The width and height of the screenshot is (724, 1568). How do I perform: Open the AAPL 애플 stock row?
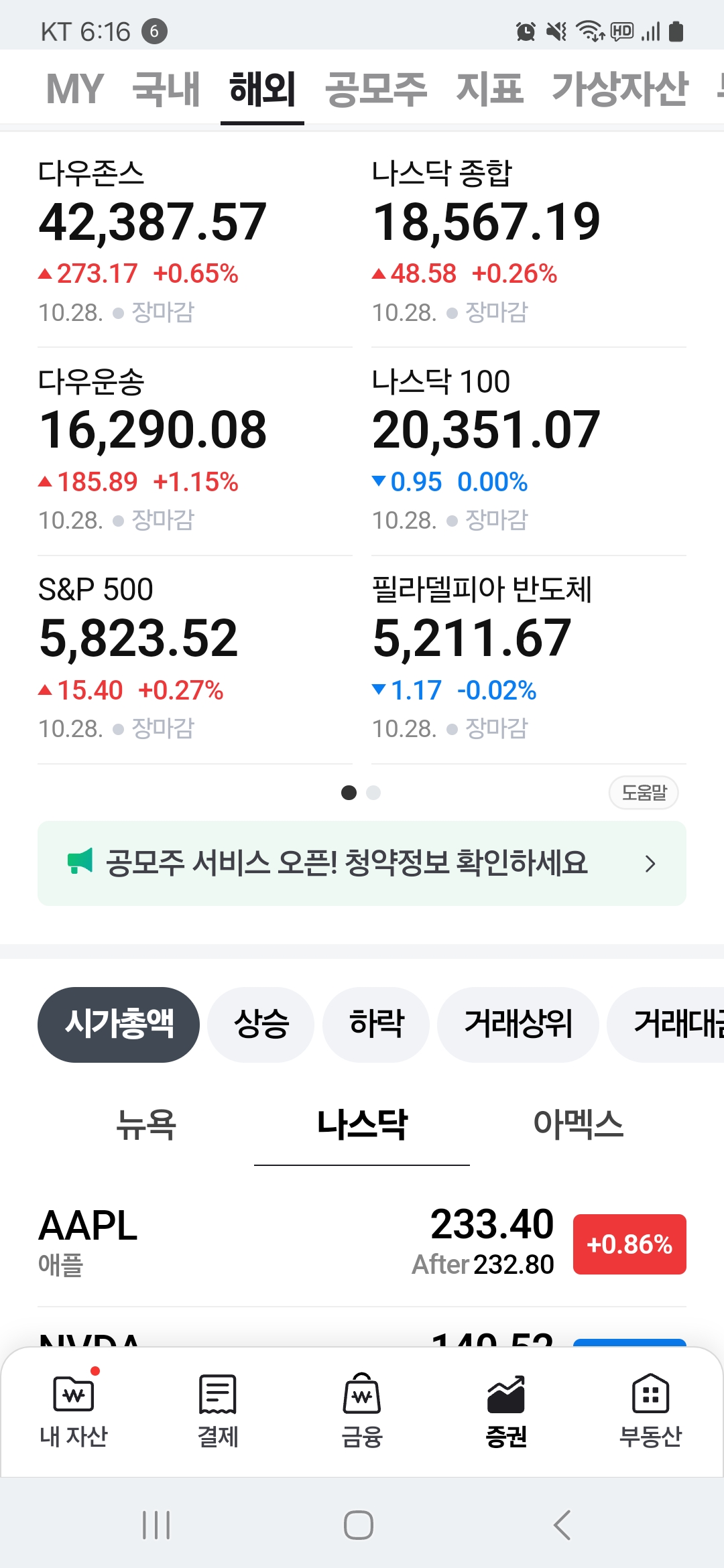pos(362,1244)
